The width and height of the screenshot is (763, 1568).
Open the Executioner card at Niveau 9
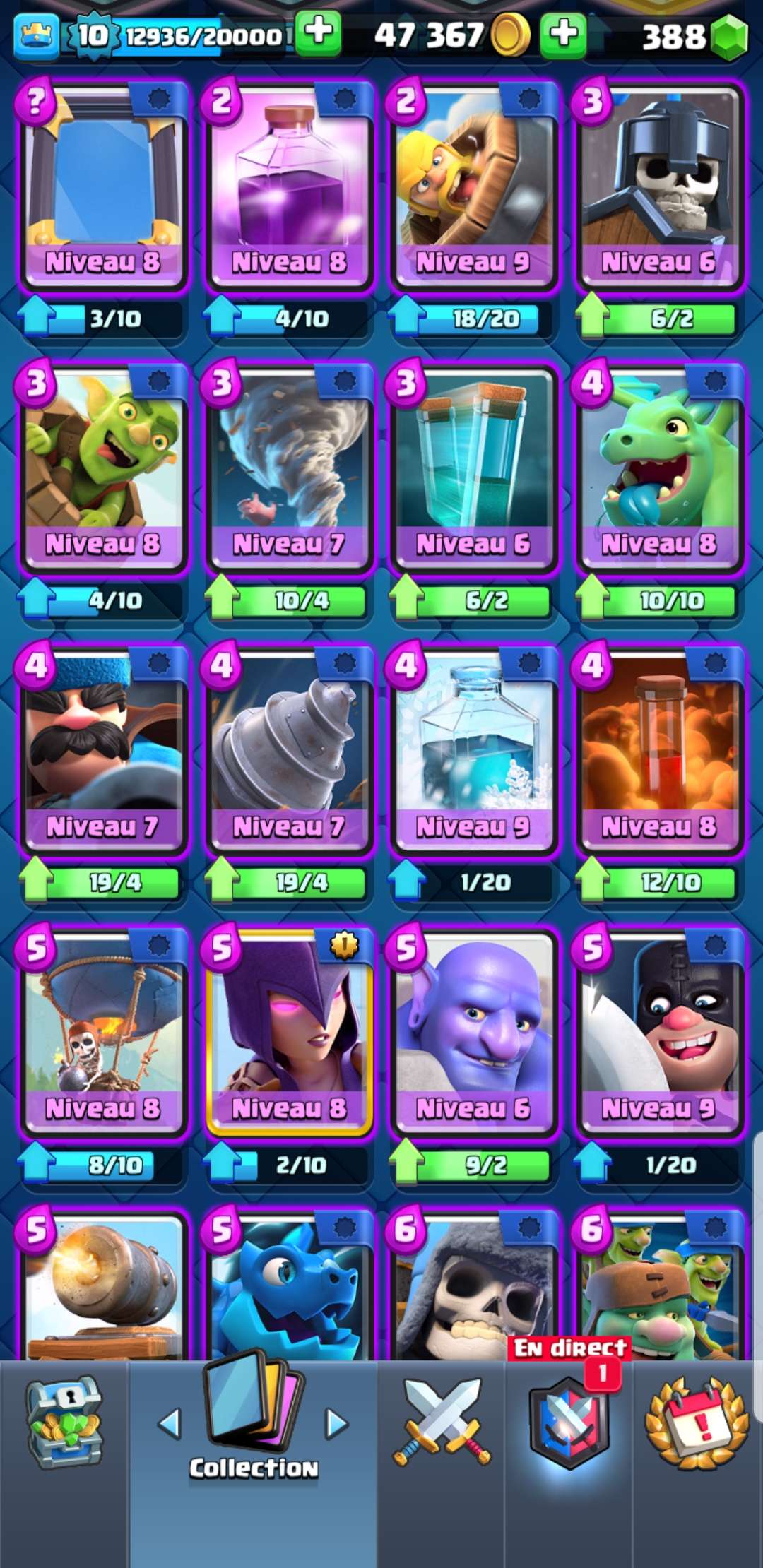point(660,1033)
